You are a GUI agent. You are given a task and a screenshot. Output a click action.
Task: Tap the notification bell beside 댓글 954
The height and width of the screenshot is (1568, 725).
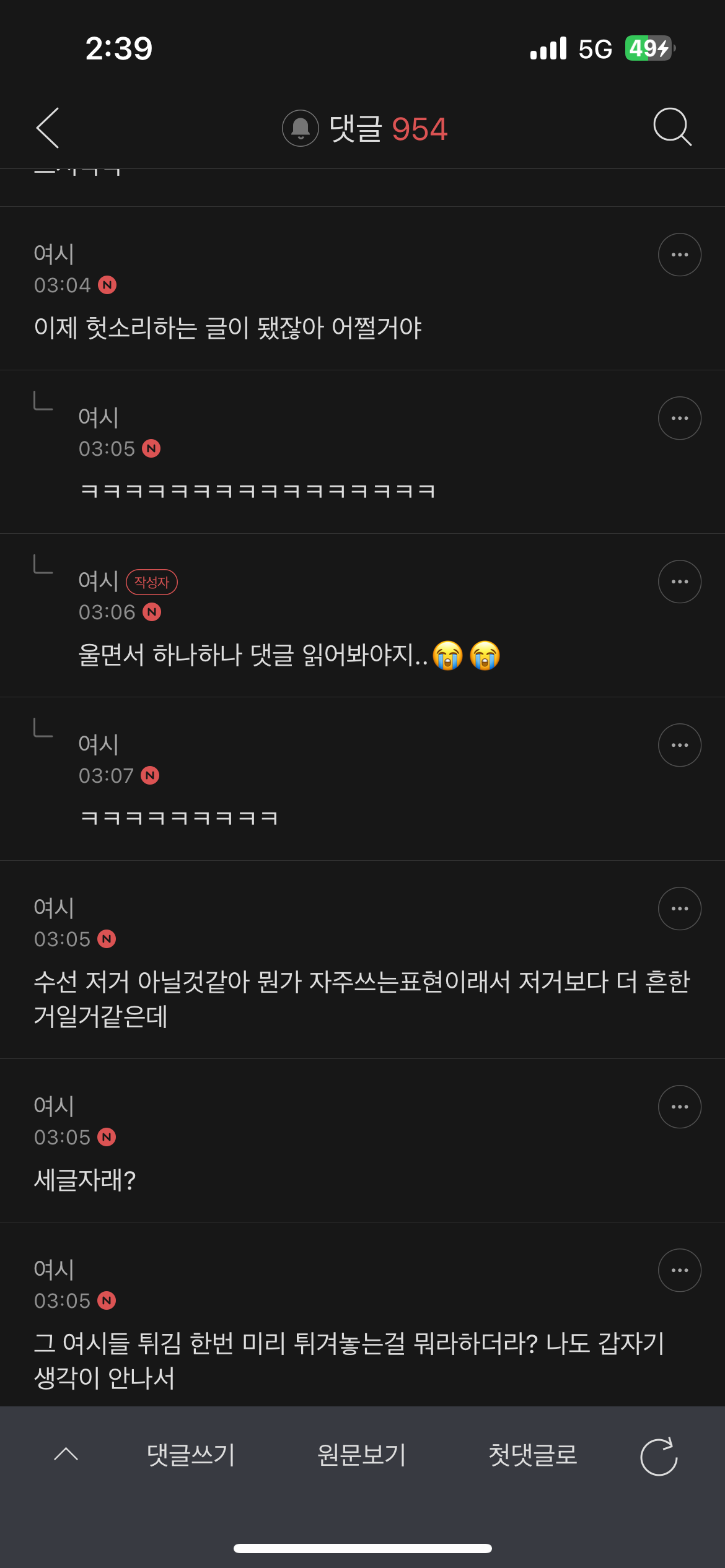[x=301, y=128]
